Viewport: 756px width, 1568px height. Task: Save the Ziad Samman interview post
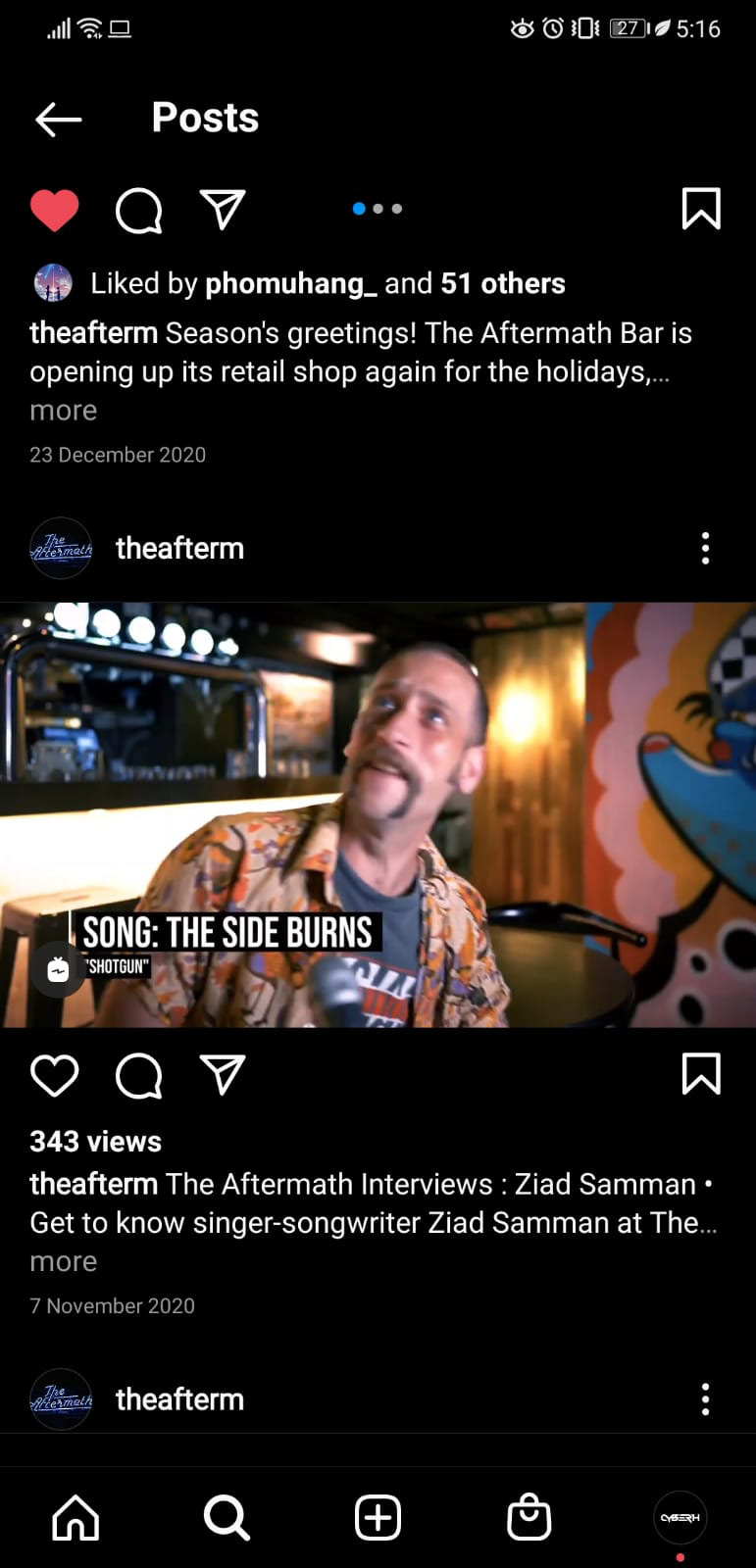point(701,1074)
